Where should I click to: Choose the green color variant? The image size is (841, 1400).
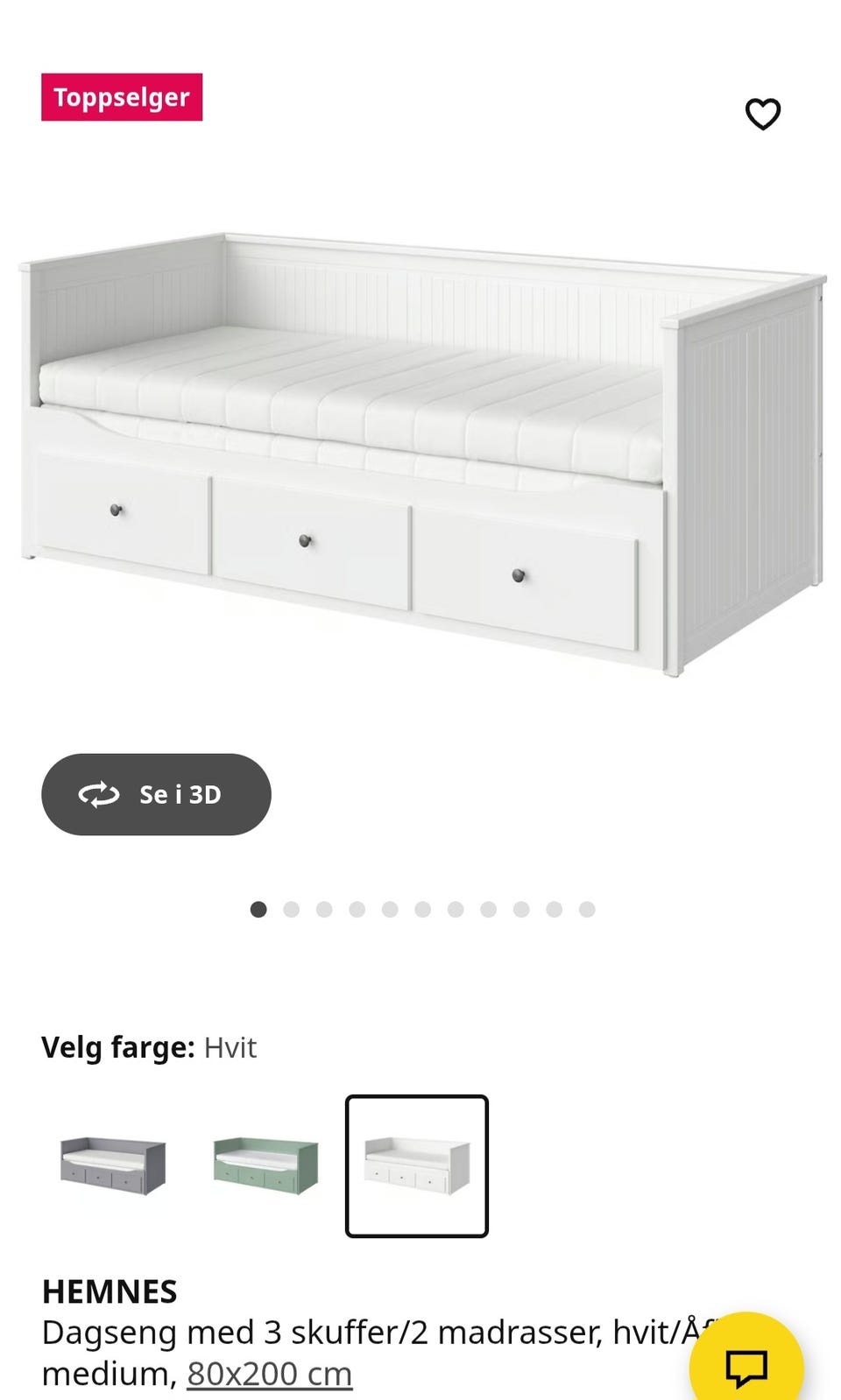click(x=265, y=1165)
